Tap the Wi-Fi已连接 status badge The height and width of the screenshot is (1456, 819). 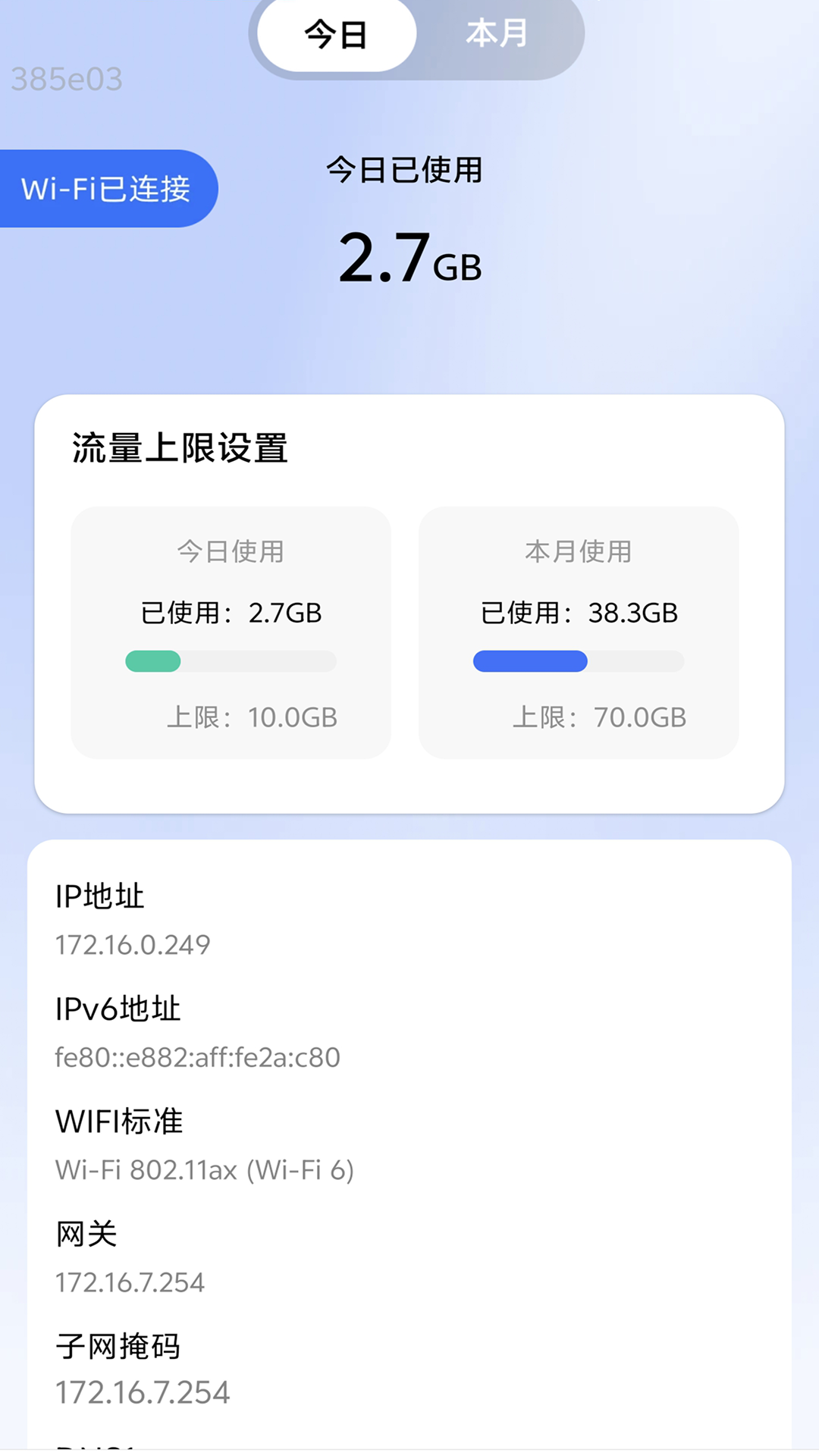(x=108, y=188)
